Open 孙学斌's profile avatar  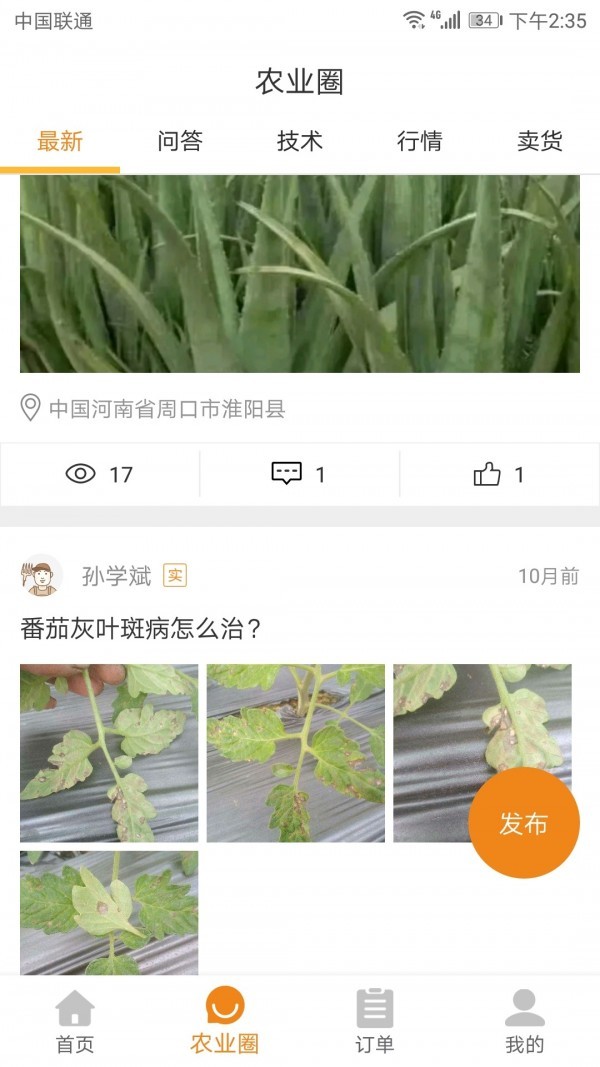[x=41, y=576]
